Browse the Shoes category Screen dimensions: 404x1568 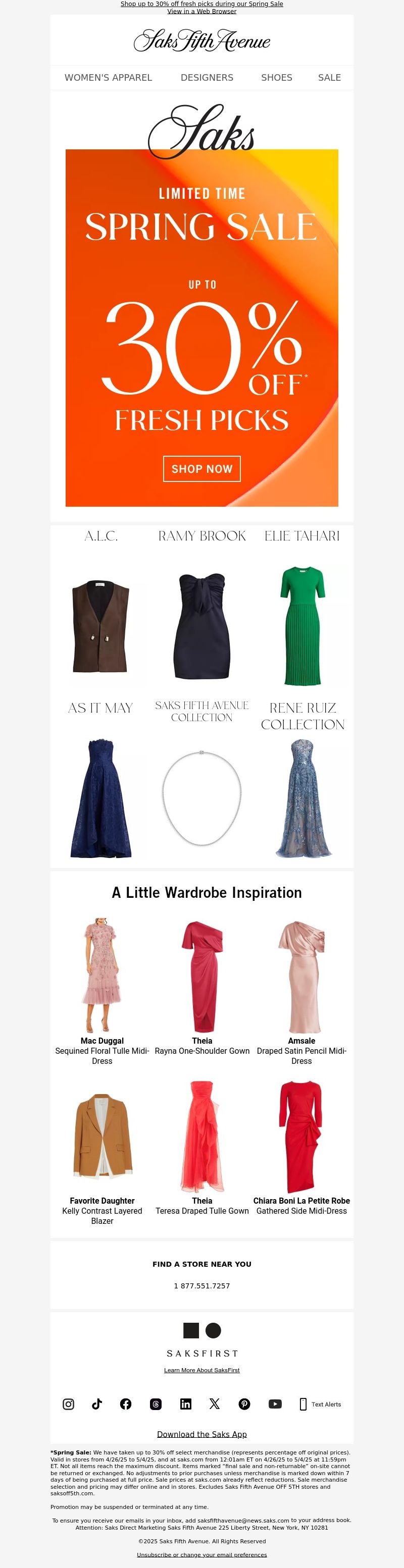[x=277, y=78]
